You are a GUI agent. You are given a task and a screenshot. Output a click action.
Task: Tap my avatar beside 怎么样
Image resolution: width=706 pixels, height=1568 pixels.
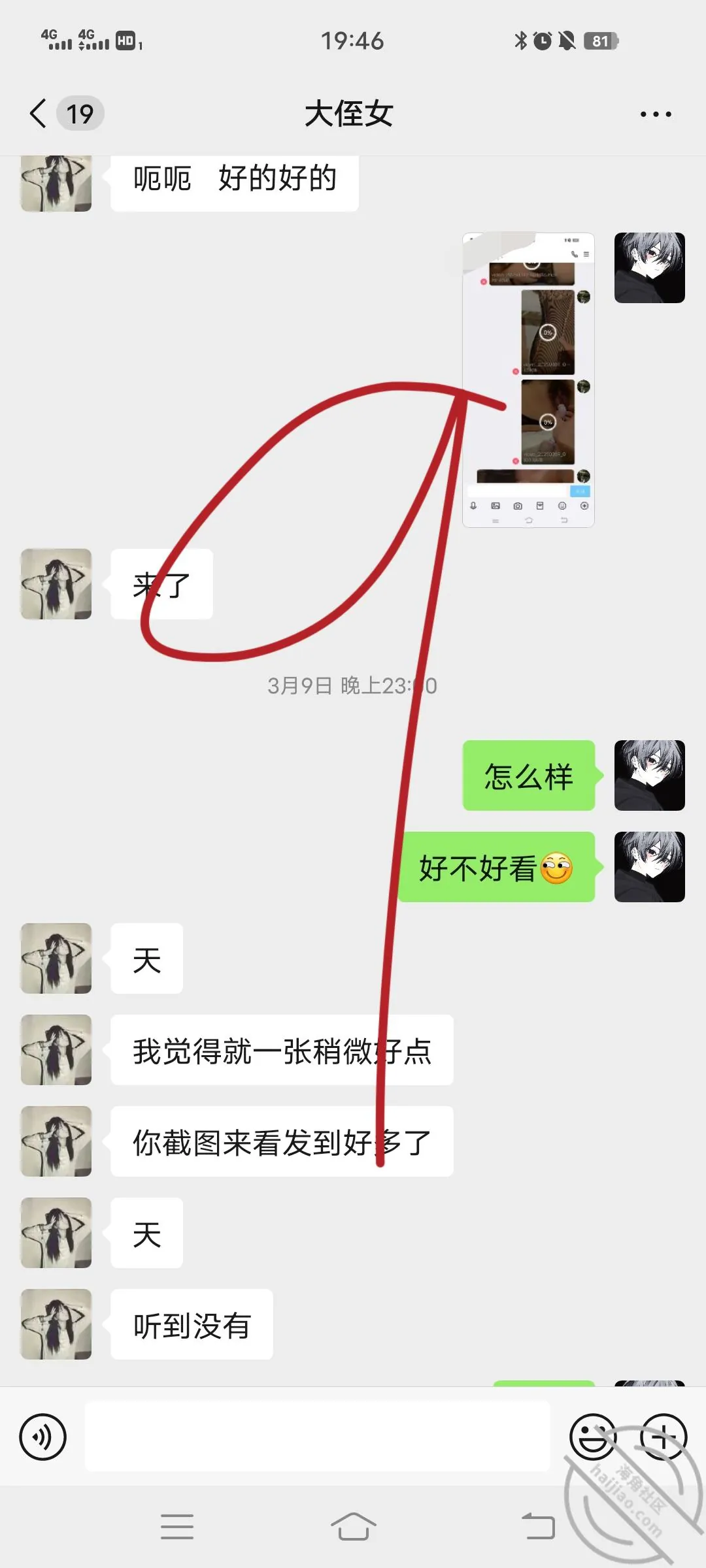coord(650,776)
